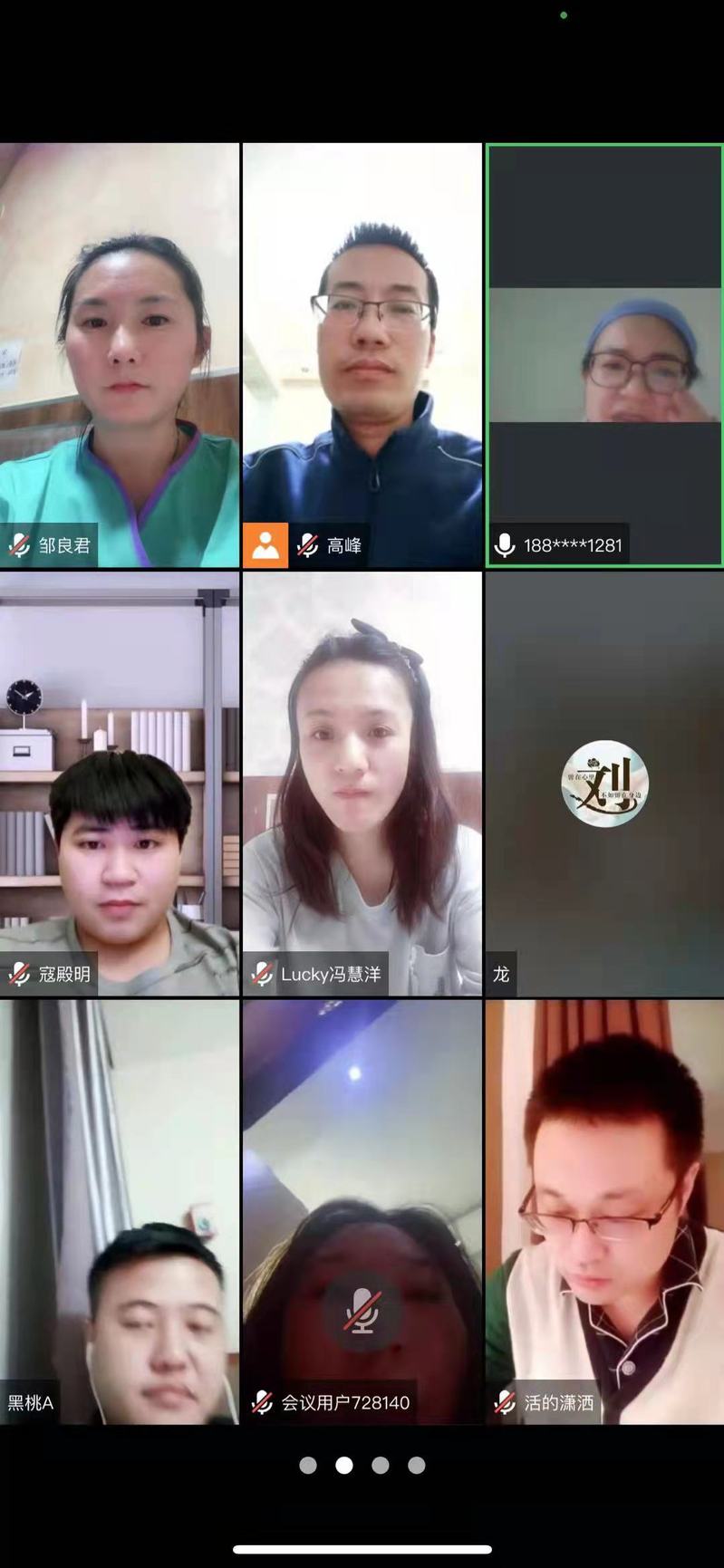Select 黑桃A's video tile
This screenshot has height=1568, width=724.
120,1212
